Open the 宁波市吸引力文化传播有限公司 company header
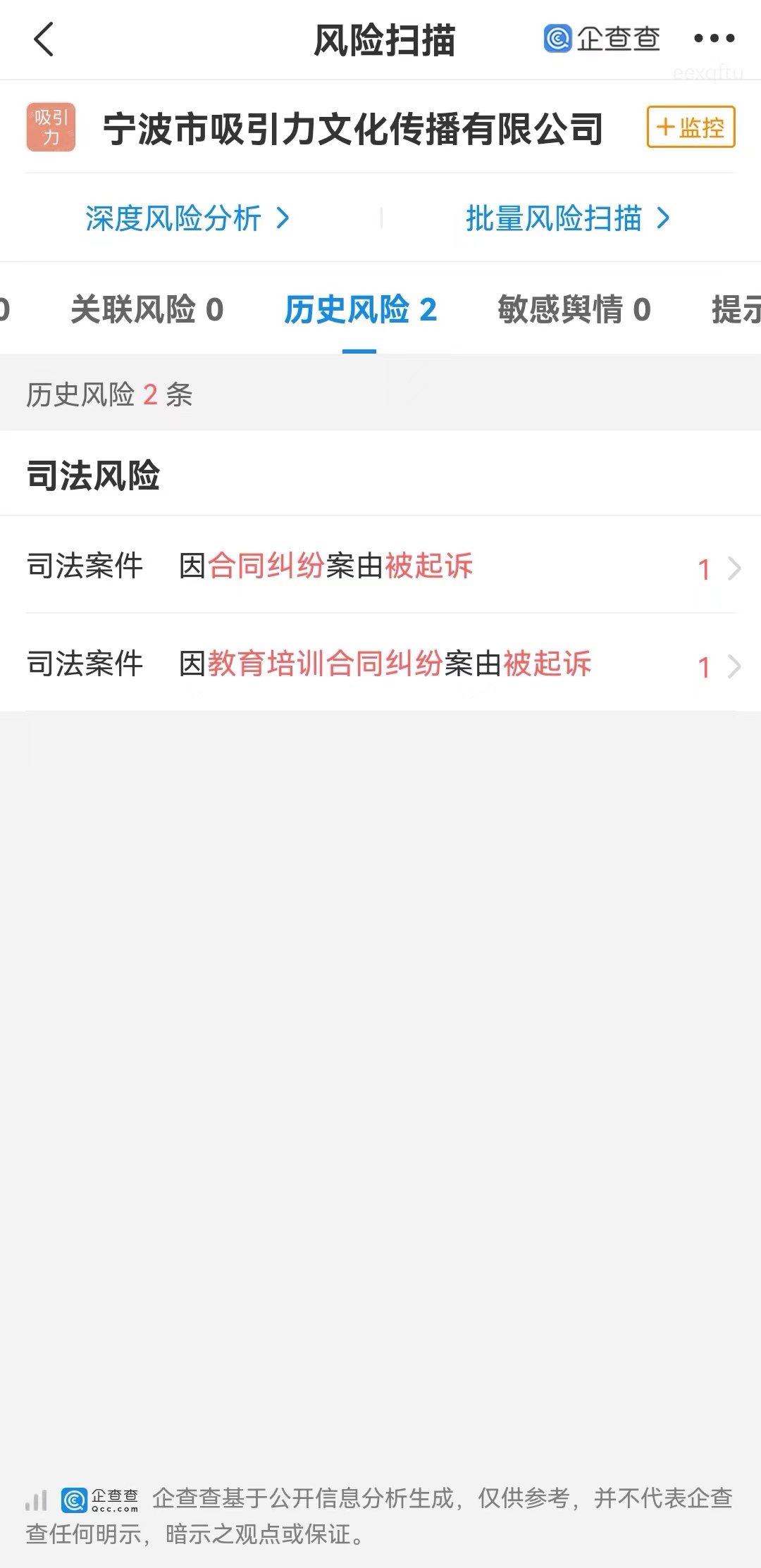 pos(352,129)
